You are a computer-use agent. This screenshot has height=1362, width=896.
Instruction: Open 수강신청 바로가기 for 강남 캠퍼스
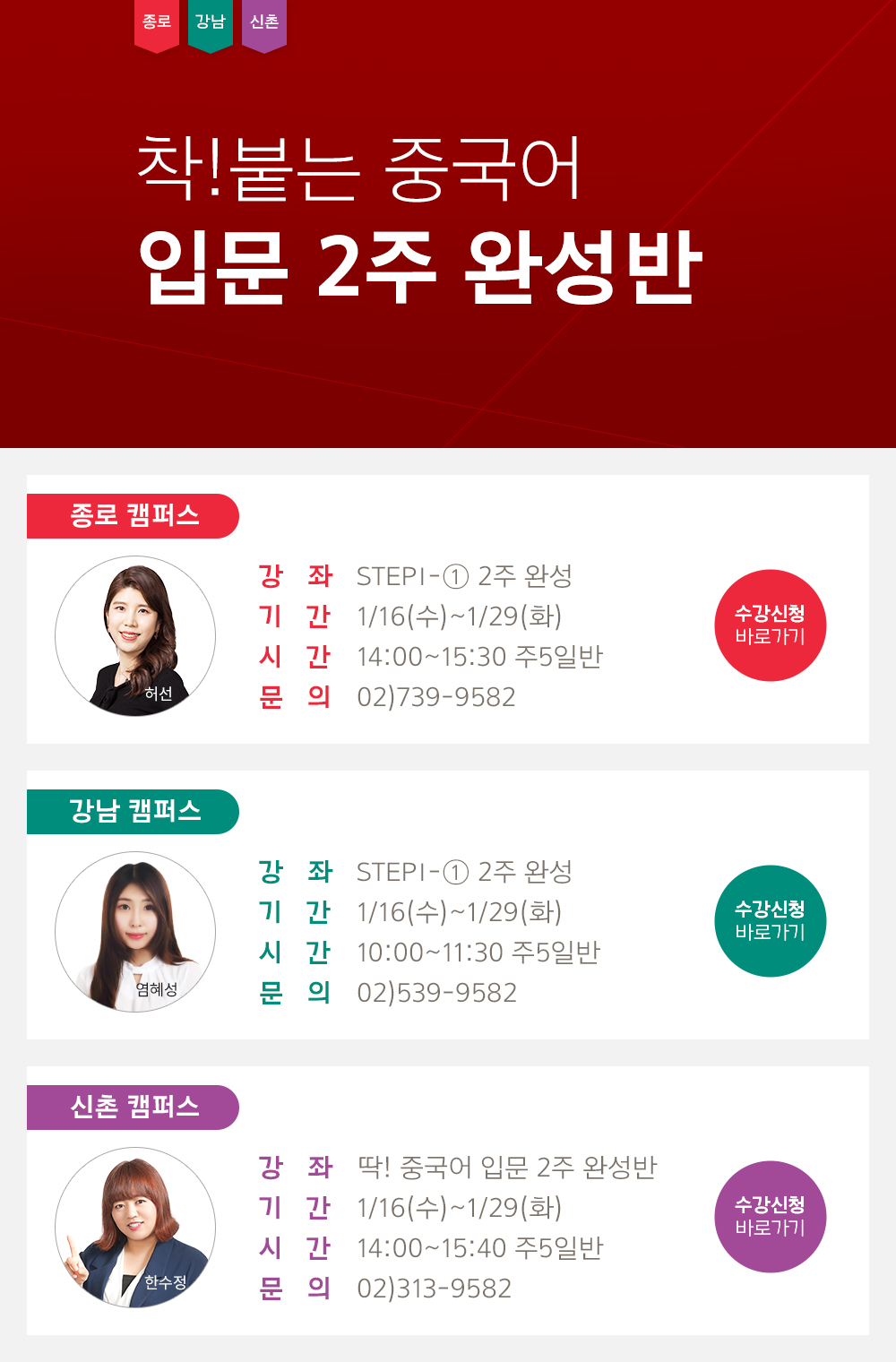(x=770, y=921)
